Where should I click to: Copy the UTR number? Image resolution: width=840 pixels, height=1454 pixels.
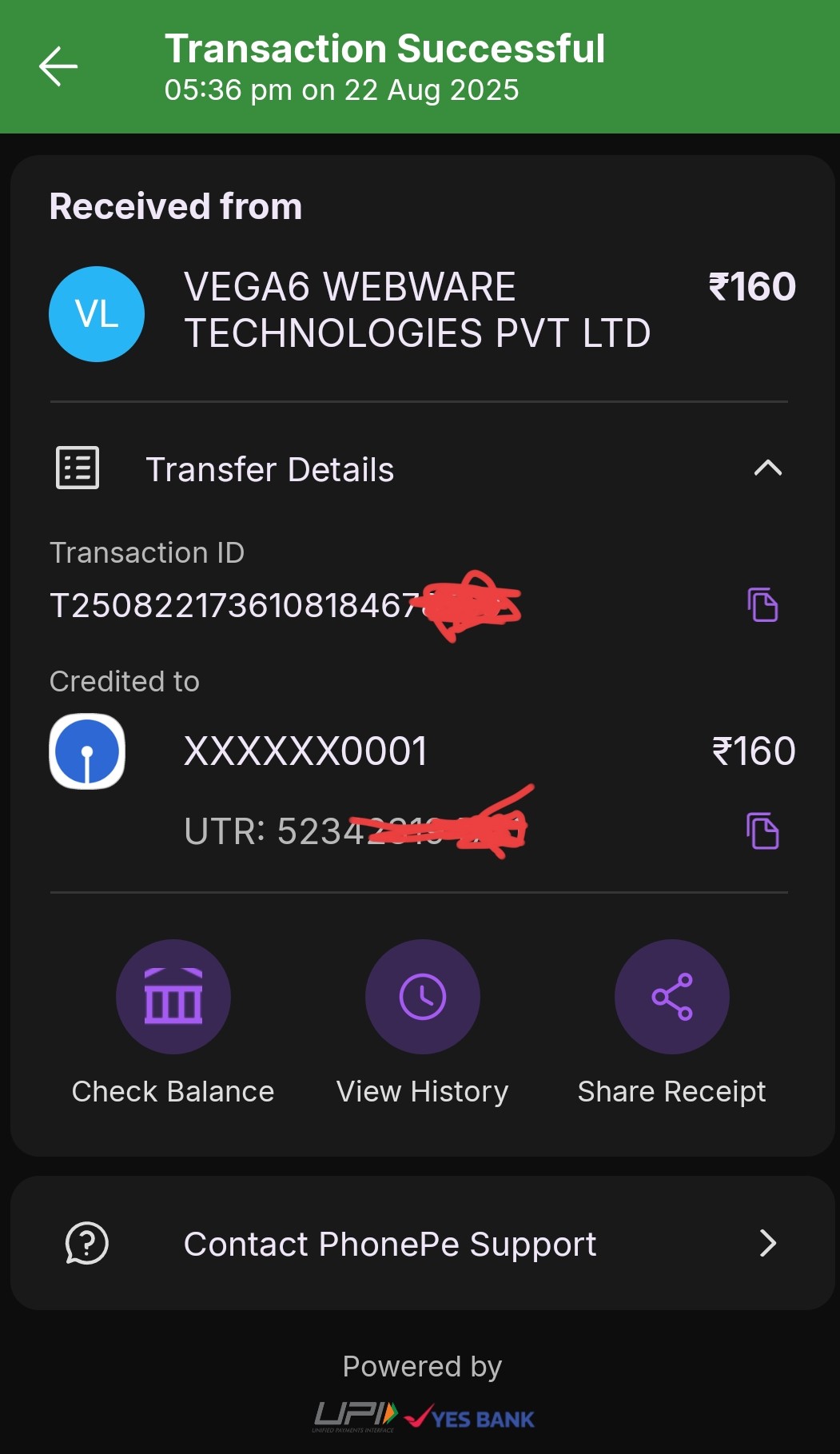pos(762,831)
